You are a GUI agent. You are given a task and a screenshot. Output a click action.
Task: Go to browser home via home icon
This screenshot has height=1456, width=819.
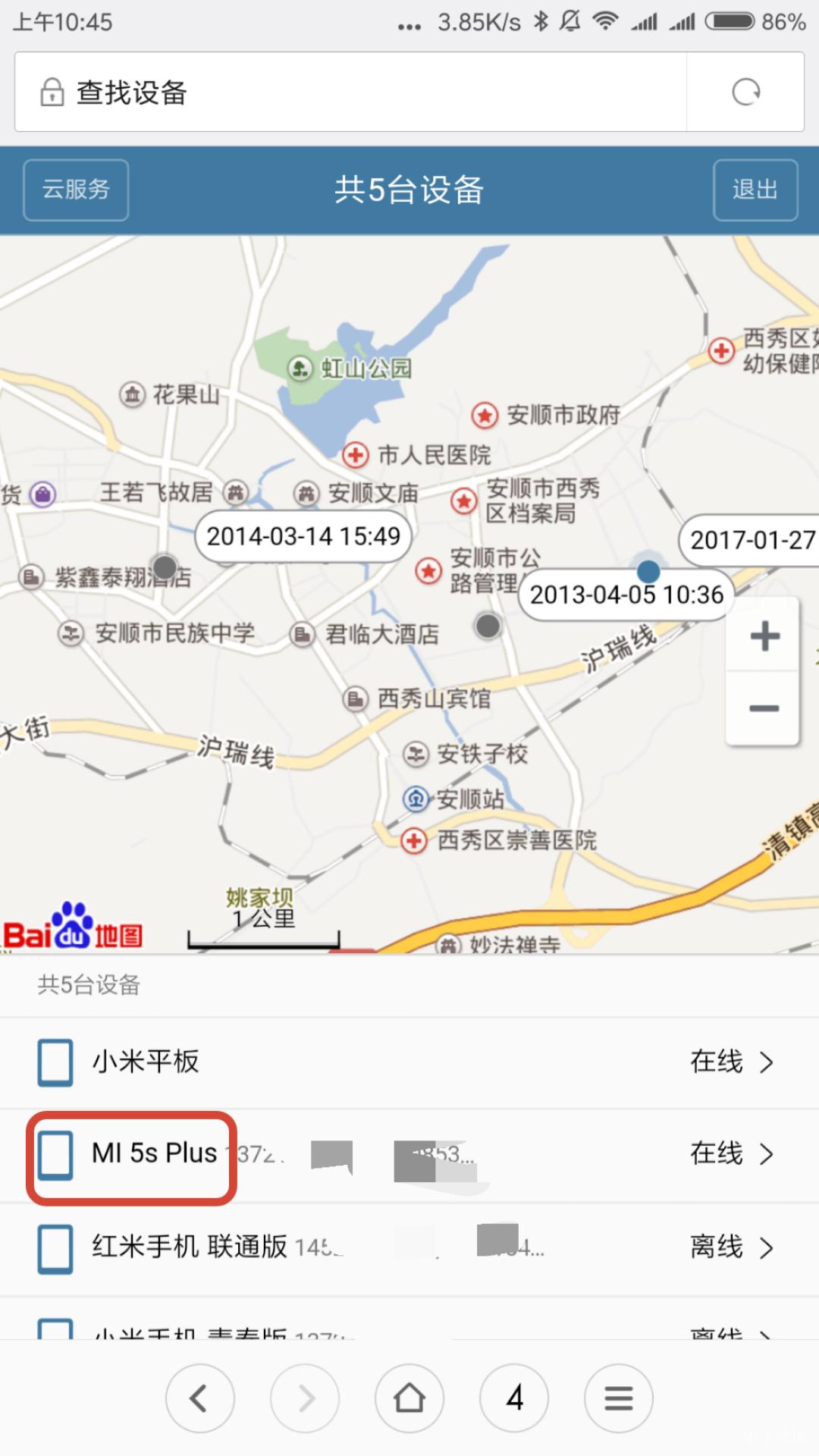(409, 1398)
